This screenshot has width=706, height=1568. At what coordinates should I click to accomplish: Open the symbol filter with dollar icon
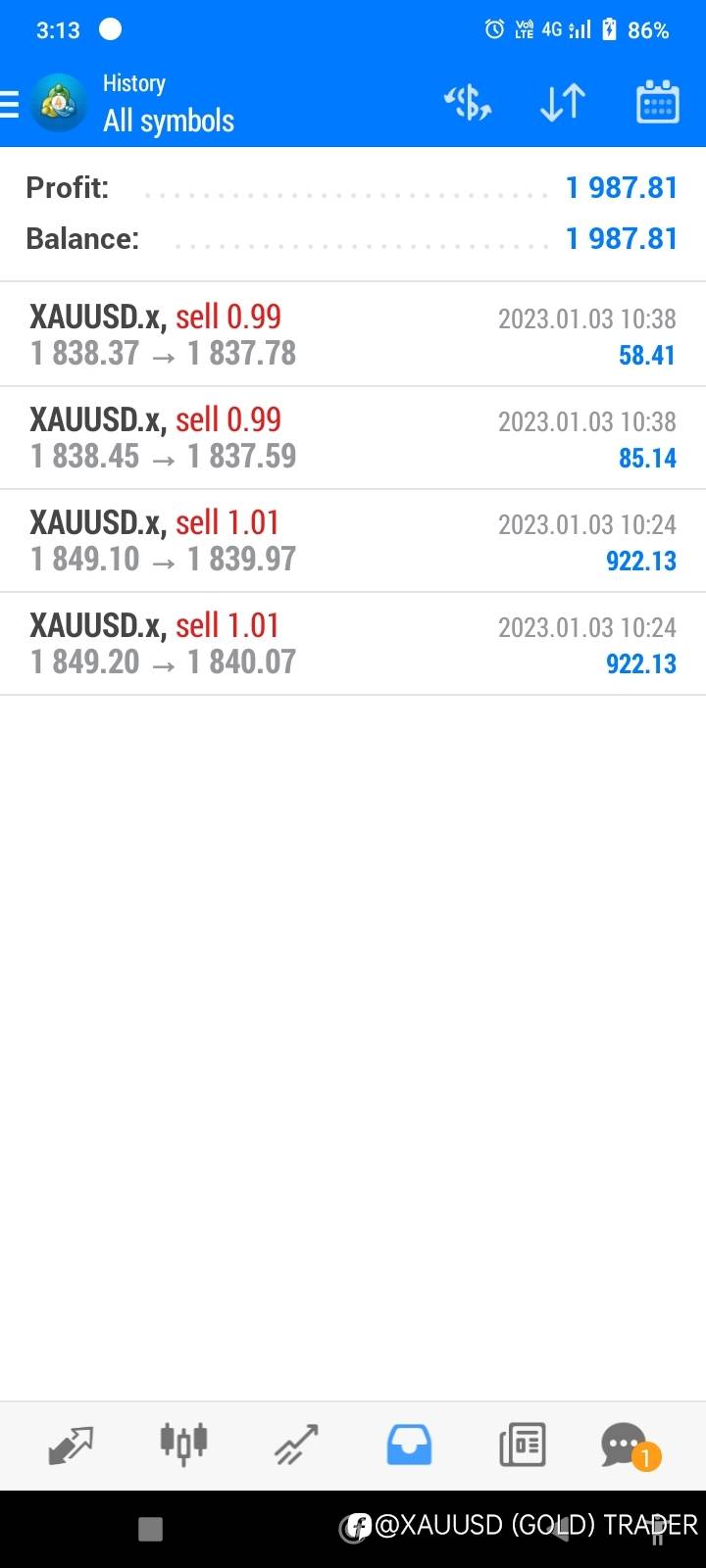tap(468, 103)
